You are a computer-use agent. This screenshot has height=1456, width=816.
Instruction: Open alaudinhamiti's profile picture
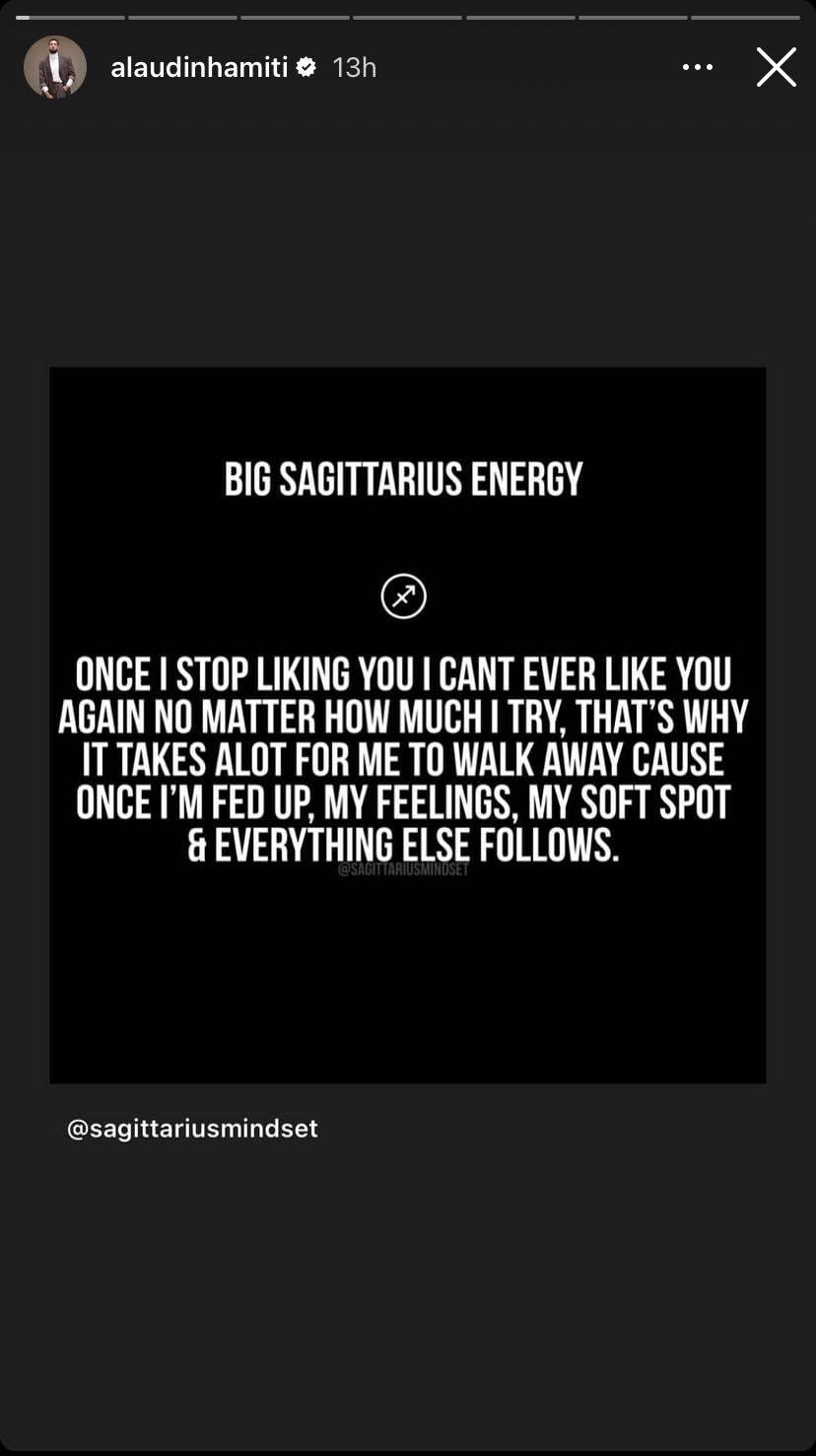(55, 68)
